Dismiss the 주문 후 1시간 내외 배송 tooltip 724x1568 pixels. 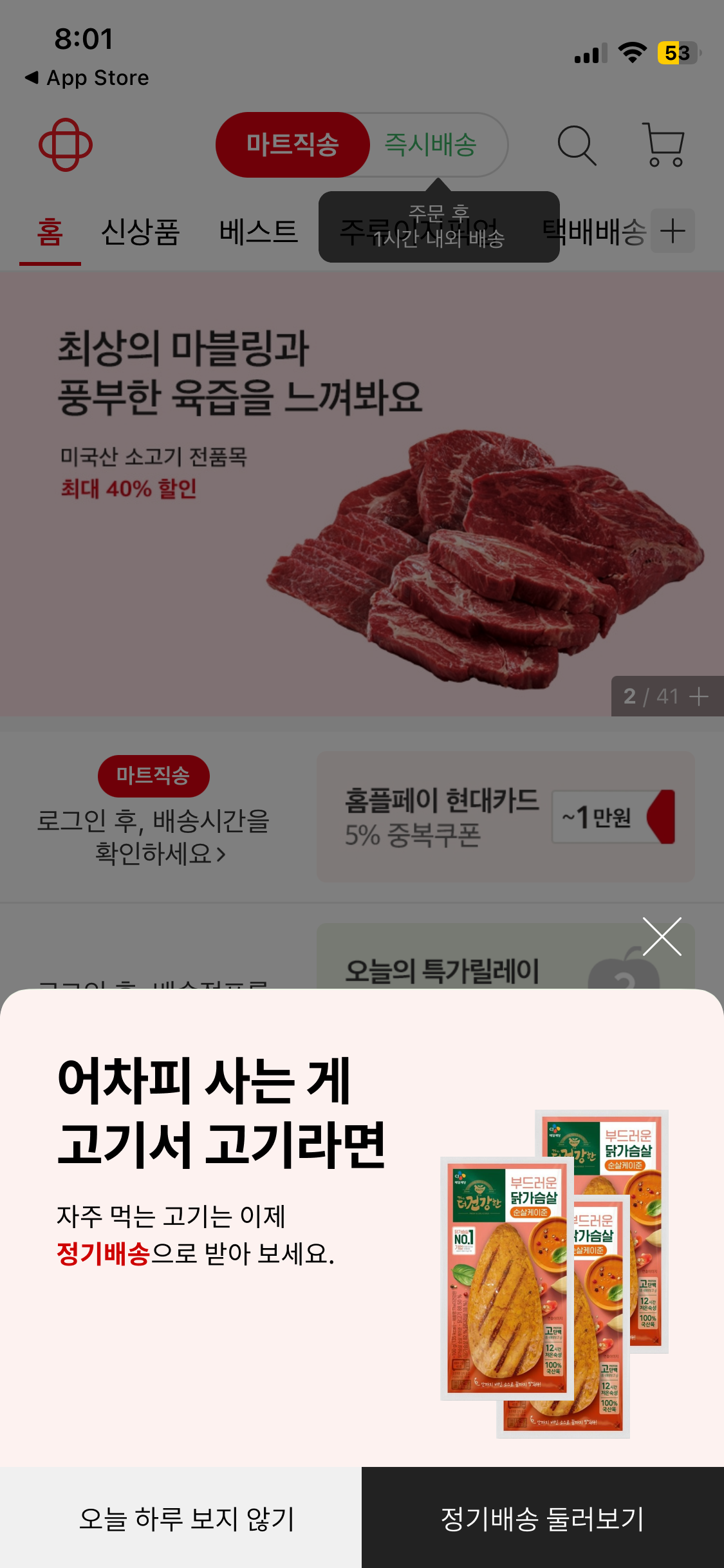439,229
